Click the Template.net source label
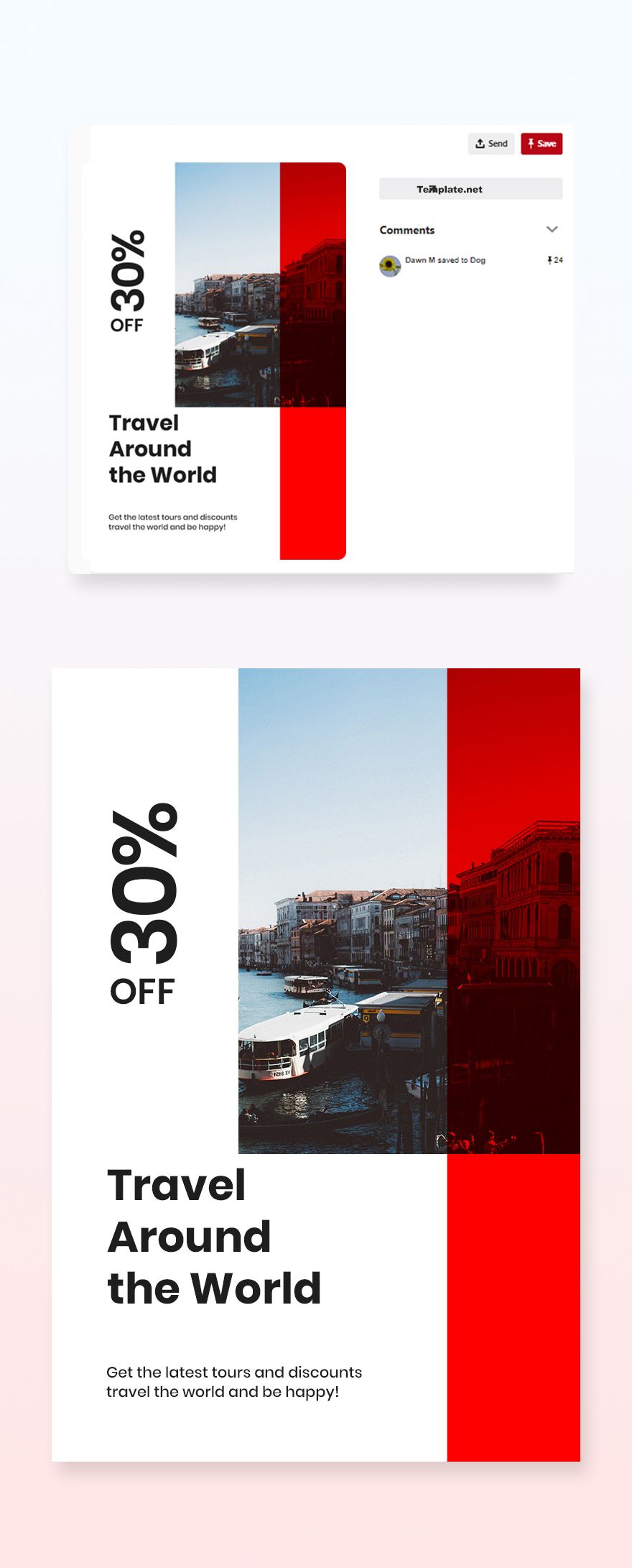The width and height of the screenshot is (632, 1568). (470, 189)
